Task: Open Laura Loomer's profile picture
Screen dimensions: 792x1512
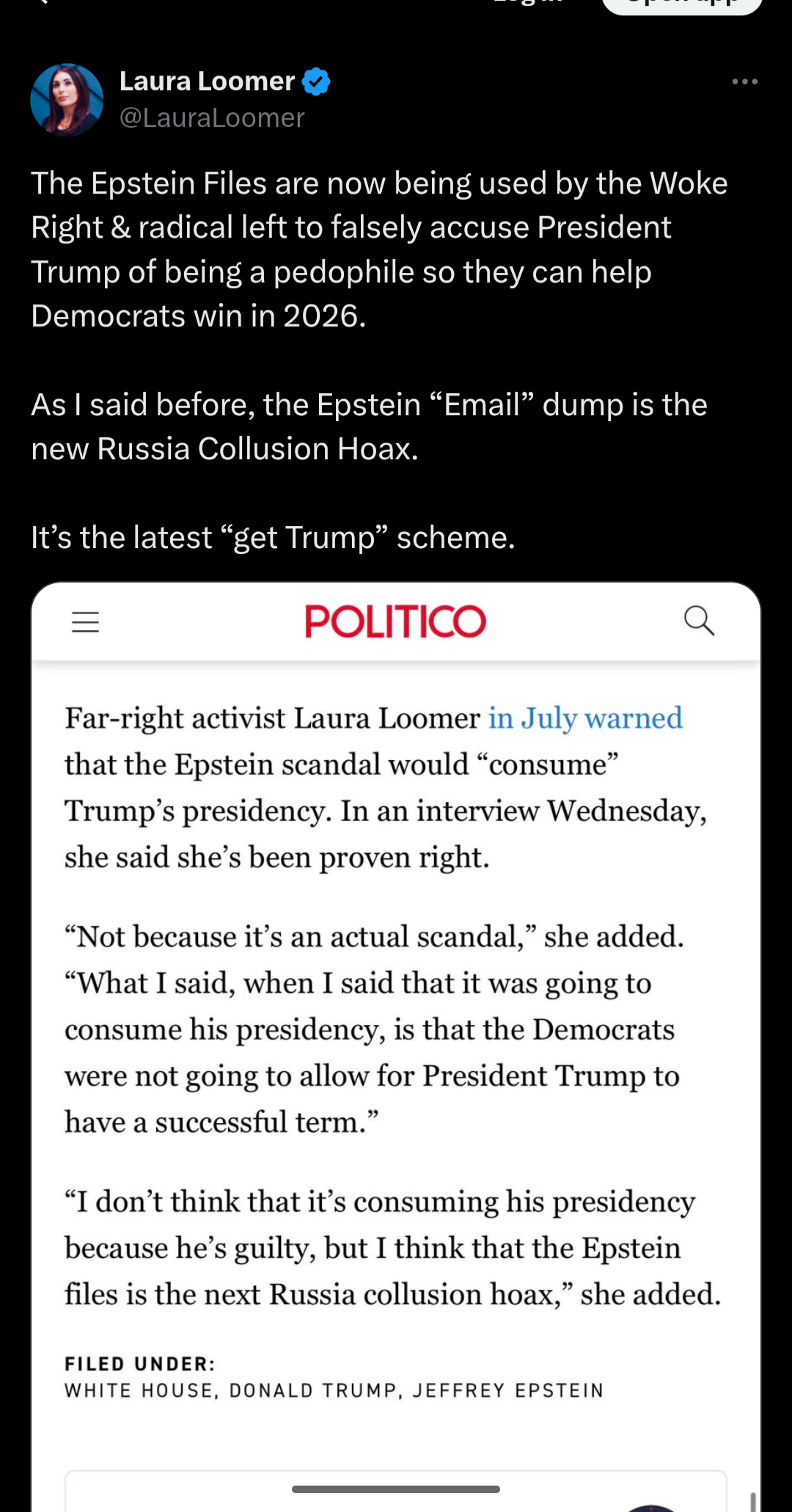Action: (67, 100)
